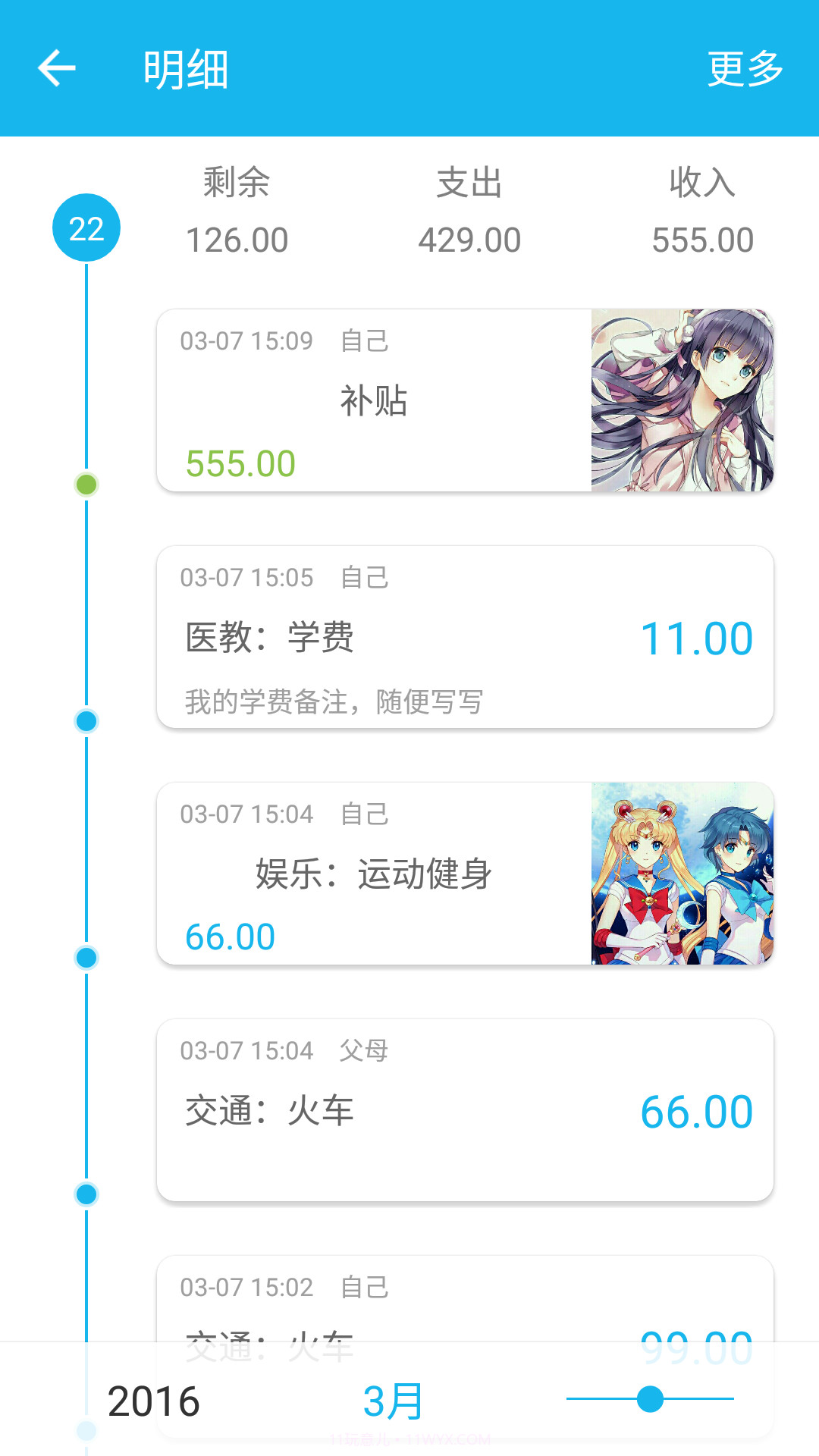Tap the Sailor Moon thumbnail on the 娱乐 card
Image resolution: width=819 pixels, height=1456 pixels.
(x=682, y=874)
